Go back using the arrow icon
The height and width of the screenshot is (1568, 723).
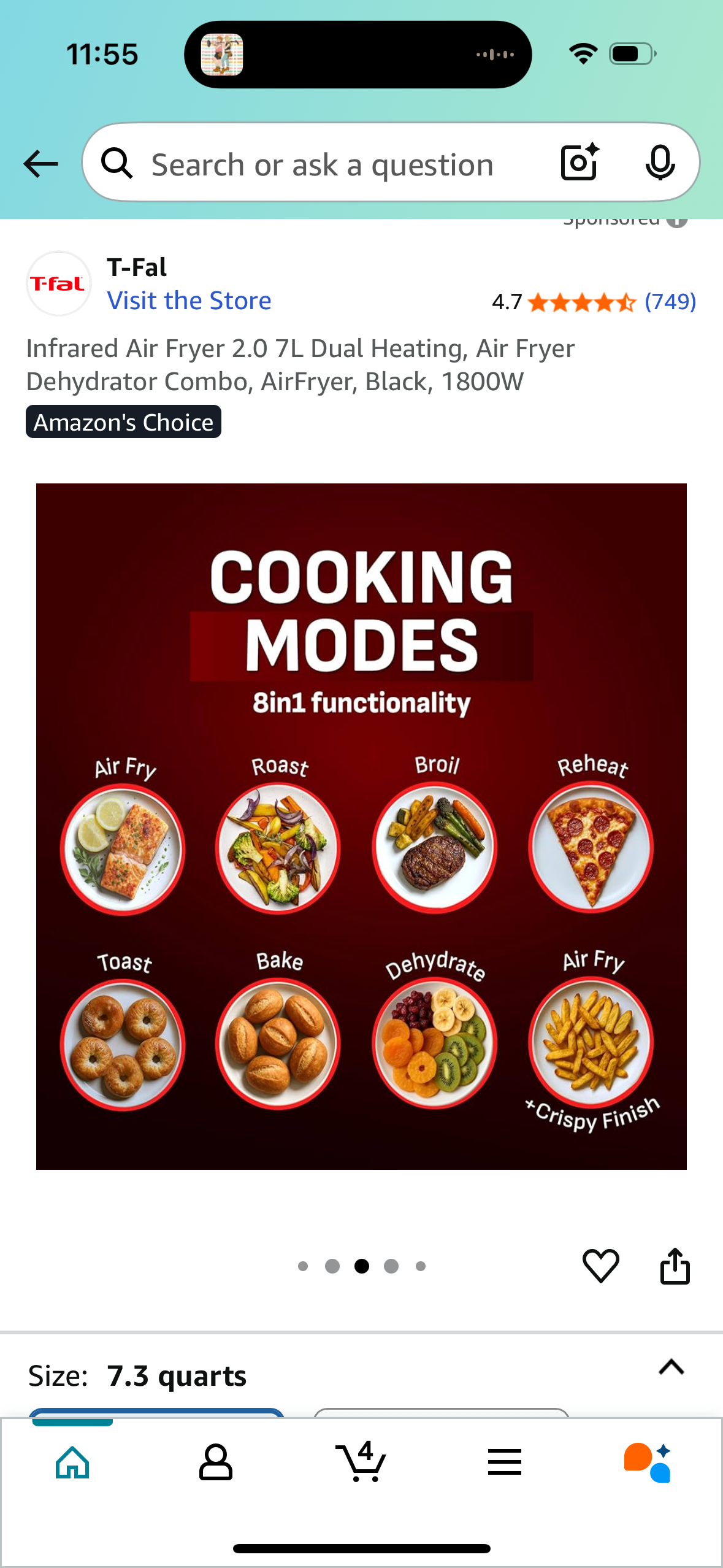40,164
